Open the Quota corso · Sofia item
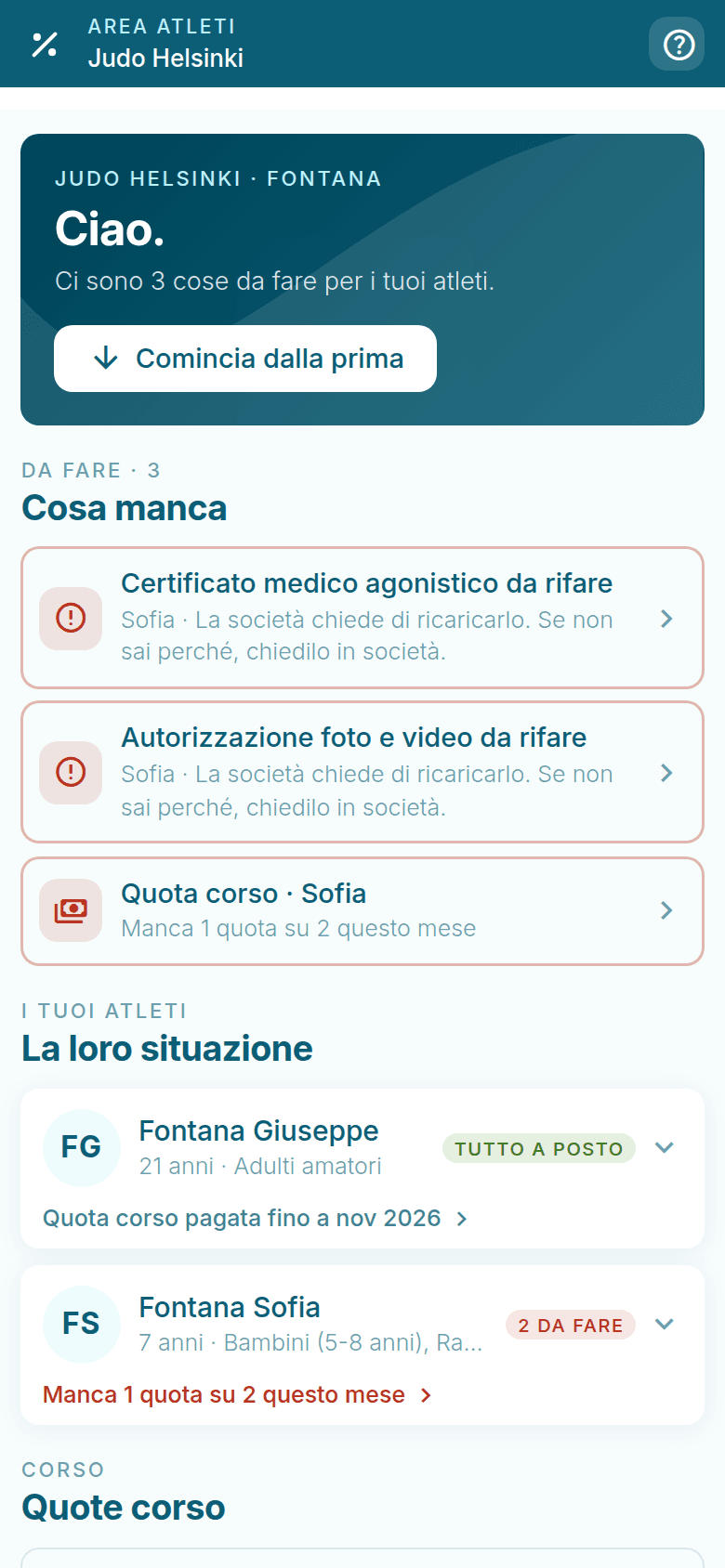 [x=362, y=910]
